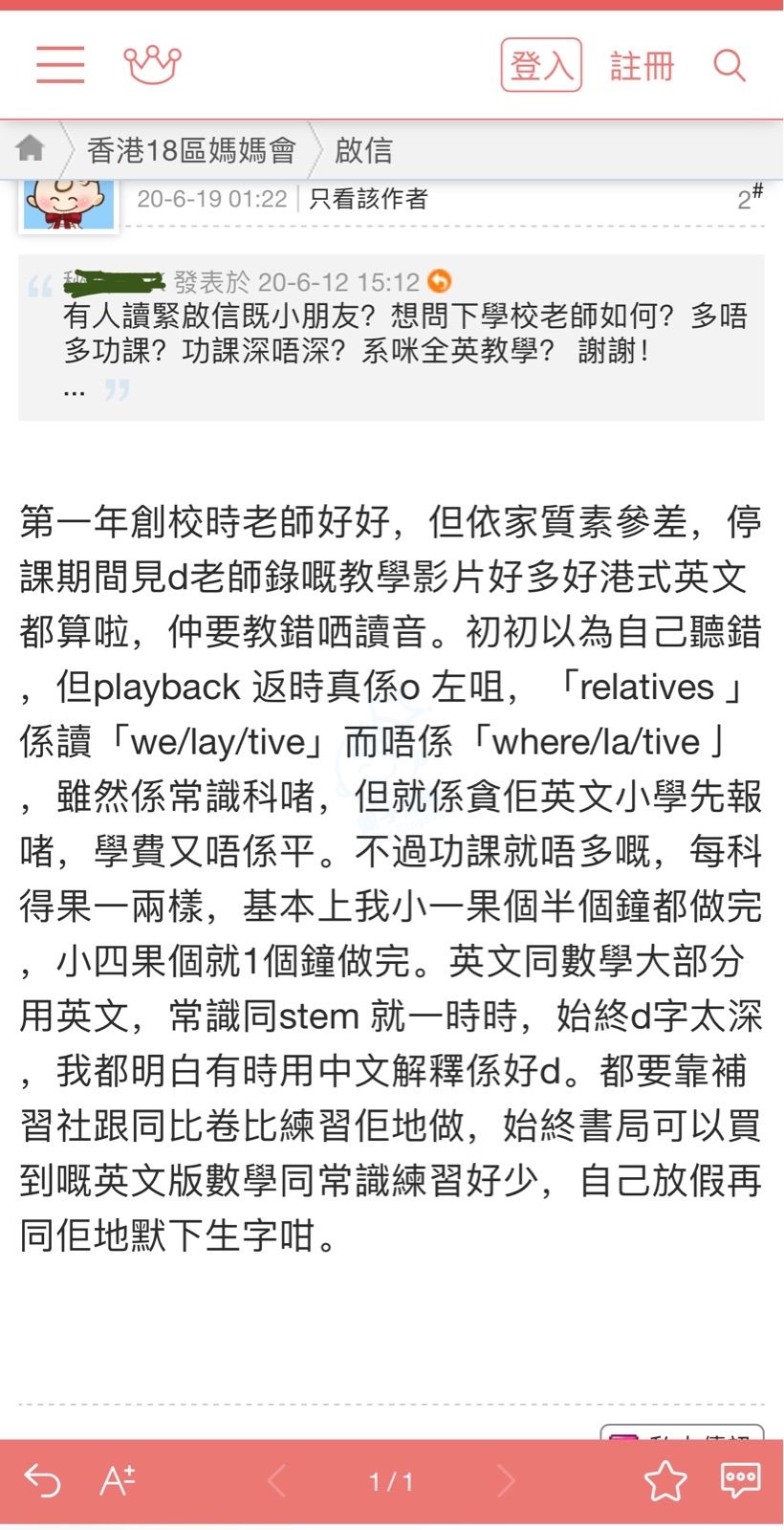The height and width of the screenshot is (1530, 784).
Task: Tap the crown logo icon
Action: click(x=152, y=65)
